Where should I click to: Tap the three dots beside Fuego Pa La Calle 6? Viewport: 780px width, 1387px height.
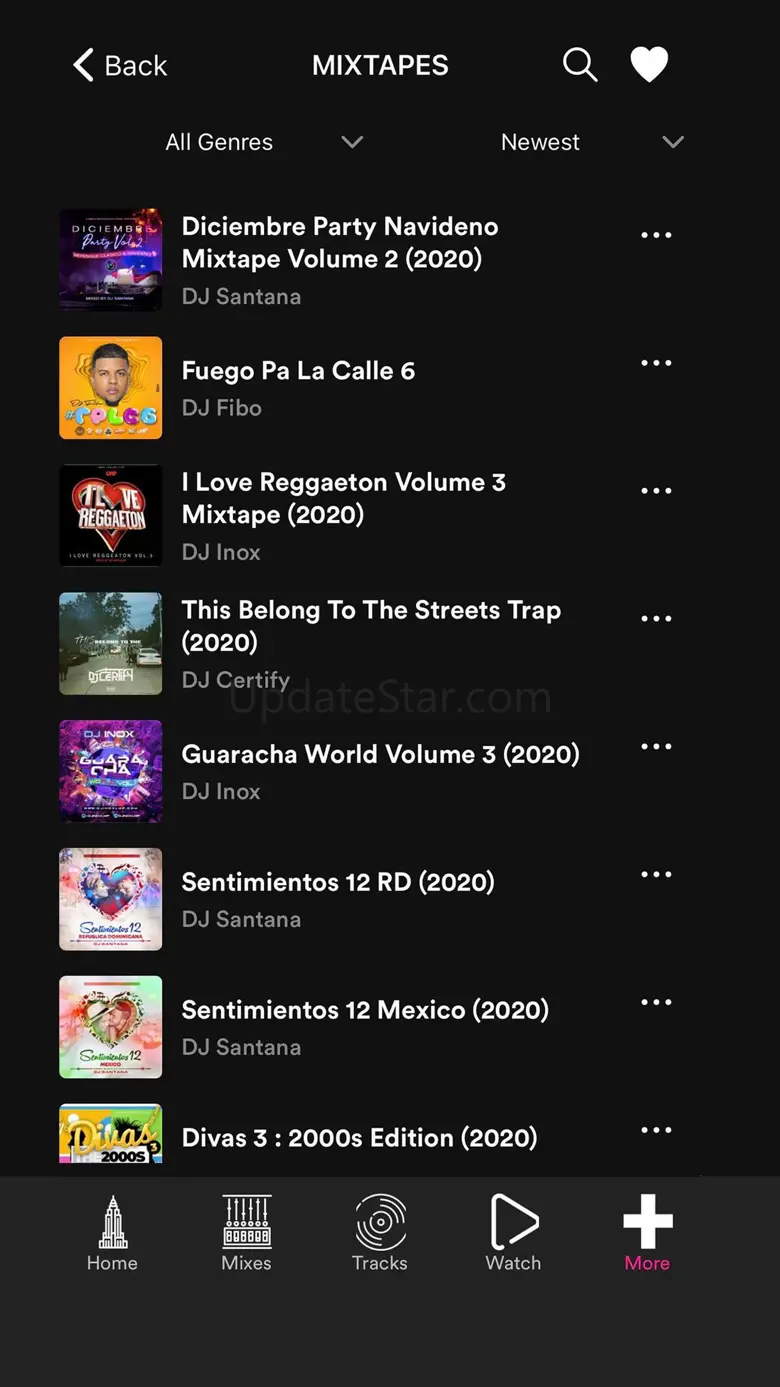tap(656, 363)
